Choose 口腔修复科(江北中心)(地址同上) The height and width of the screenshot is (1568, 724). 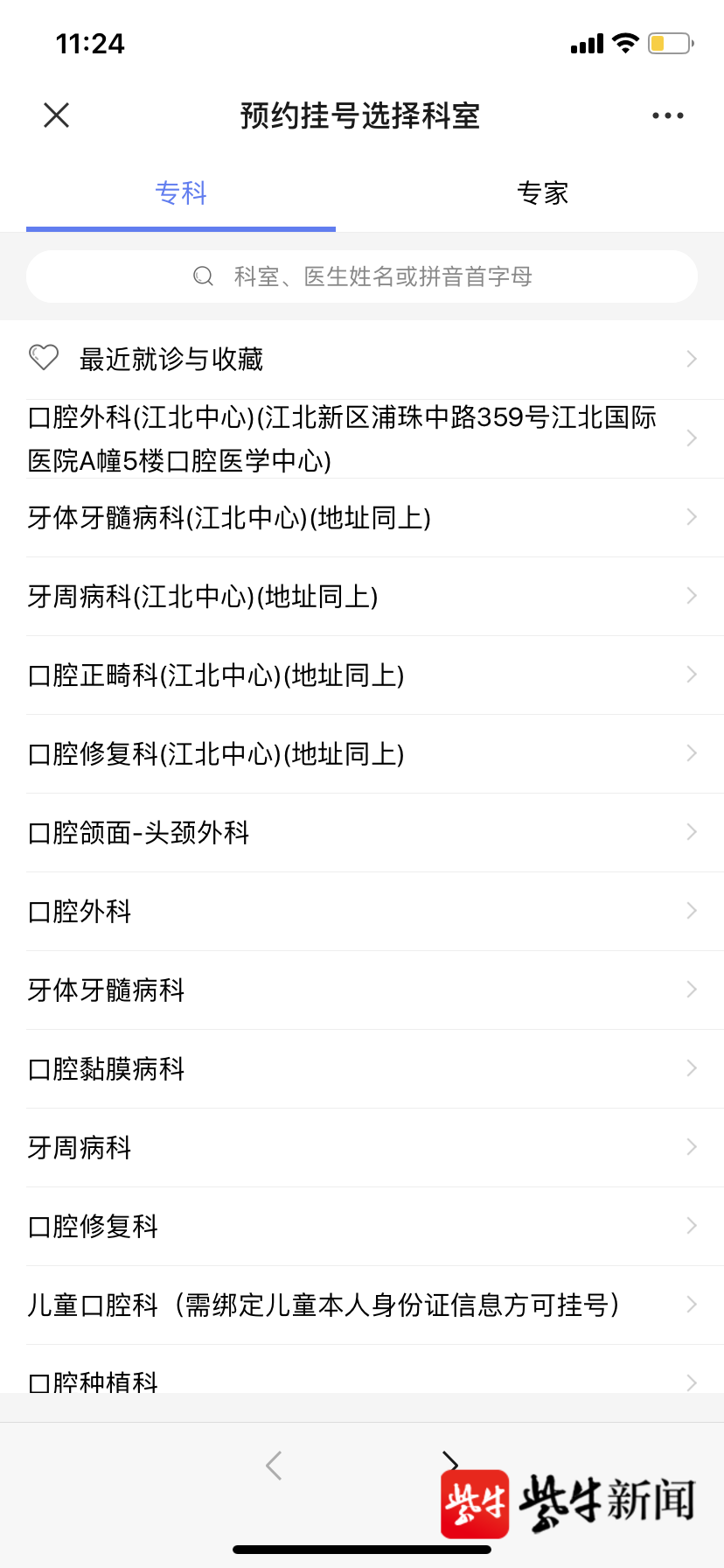coord(362,754)
